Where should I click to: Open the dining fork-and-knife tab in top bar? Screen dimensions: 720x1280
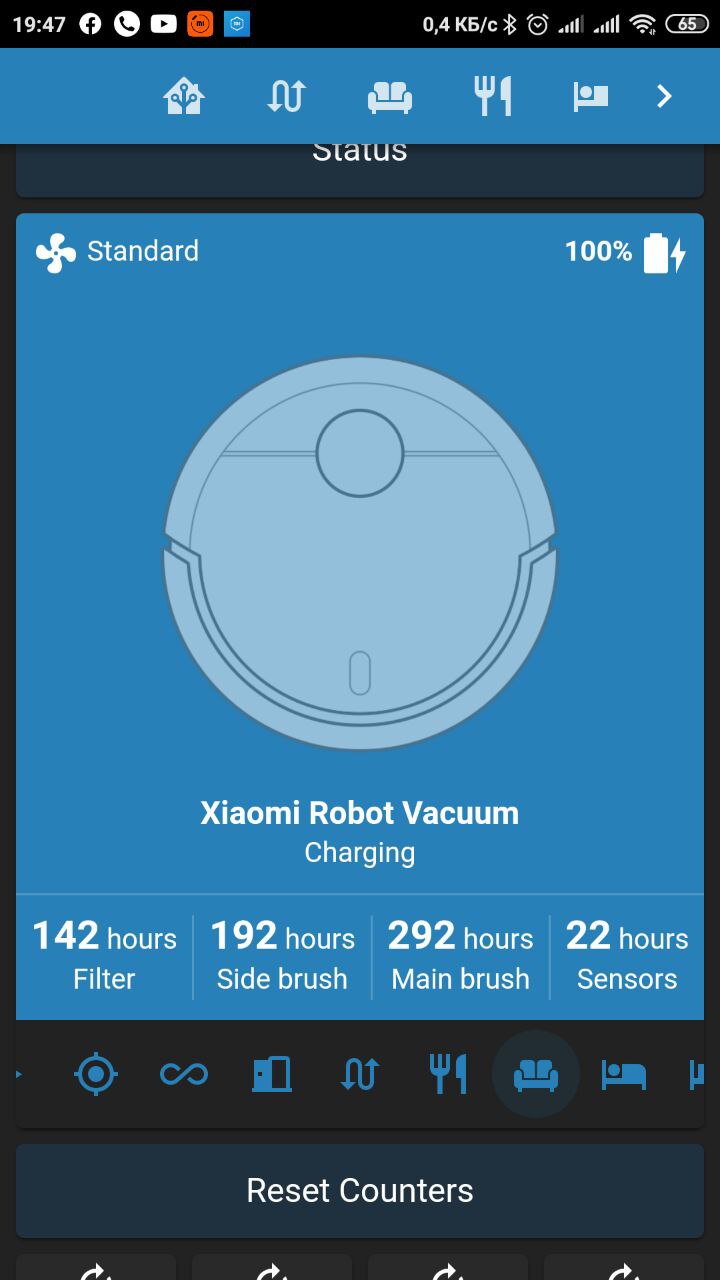(x=493, y=96)
